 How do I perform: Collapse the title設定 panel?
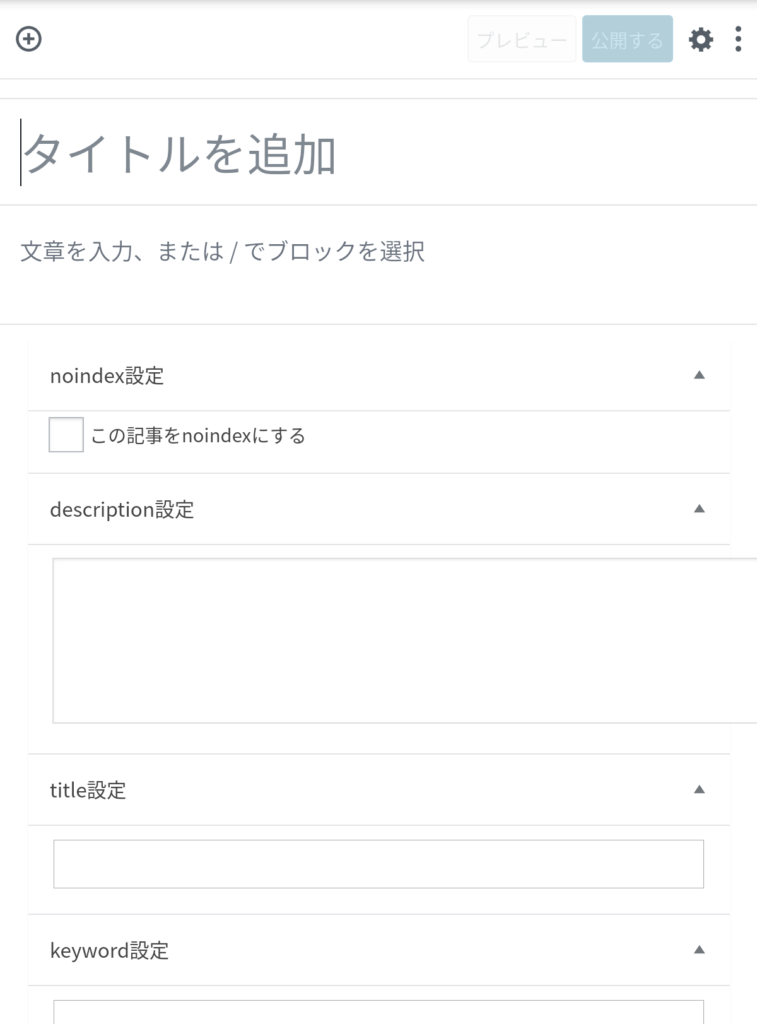click(699, 789)
